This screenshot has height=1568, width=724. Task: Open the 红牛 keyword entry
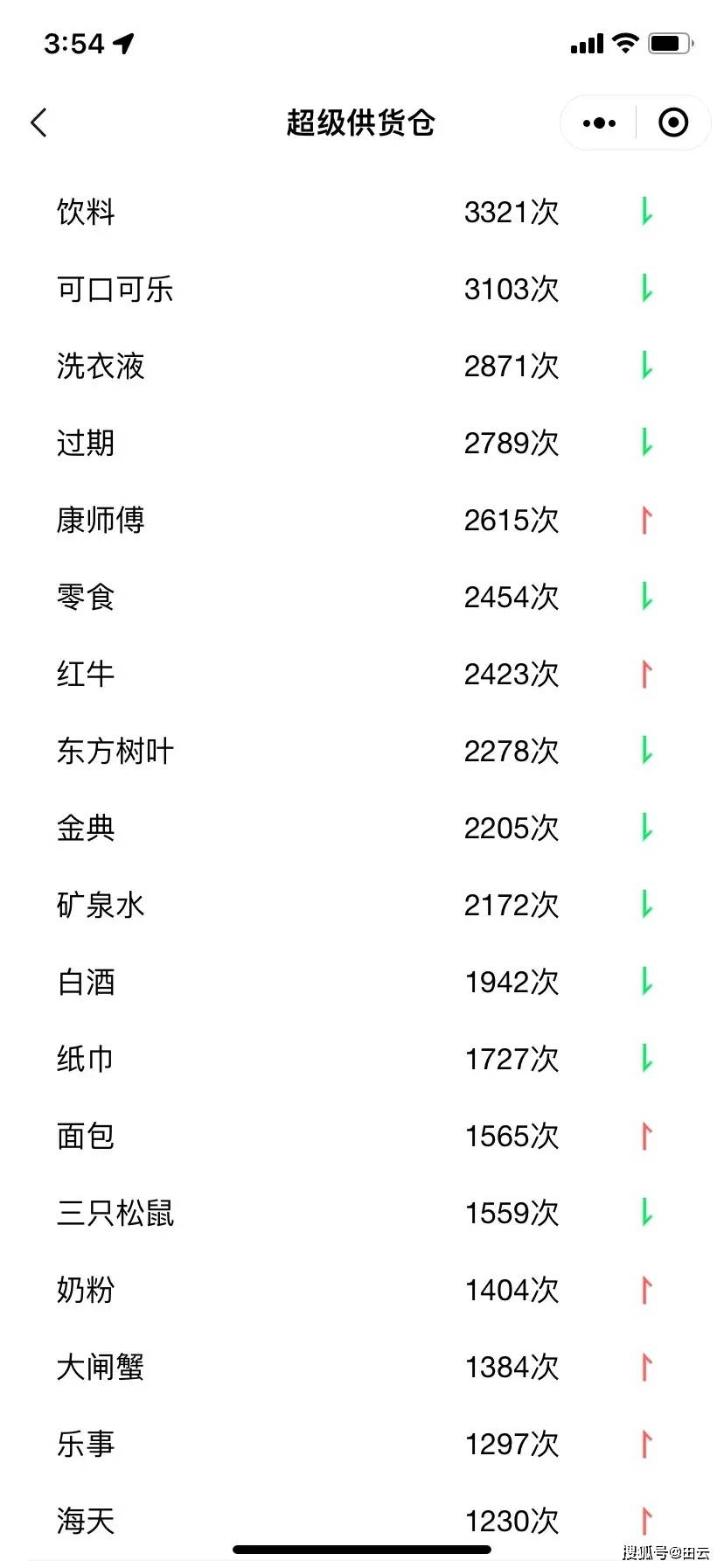pos(86,674)
